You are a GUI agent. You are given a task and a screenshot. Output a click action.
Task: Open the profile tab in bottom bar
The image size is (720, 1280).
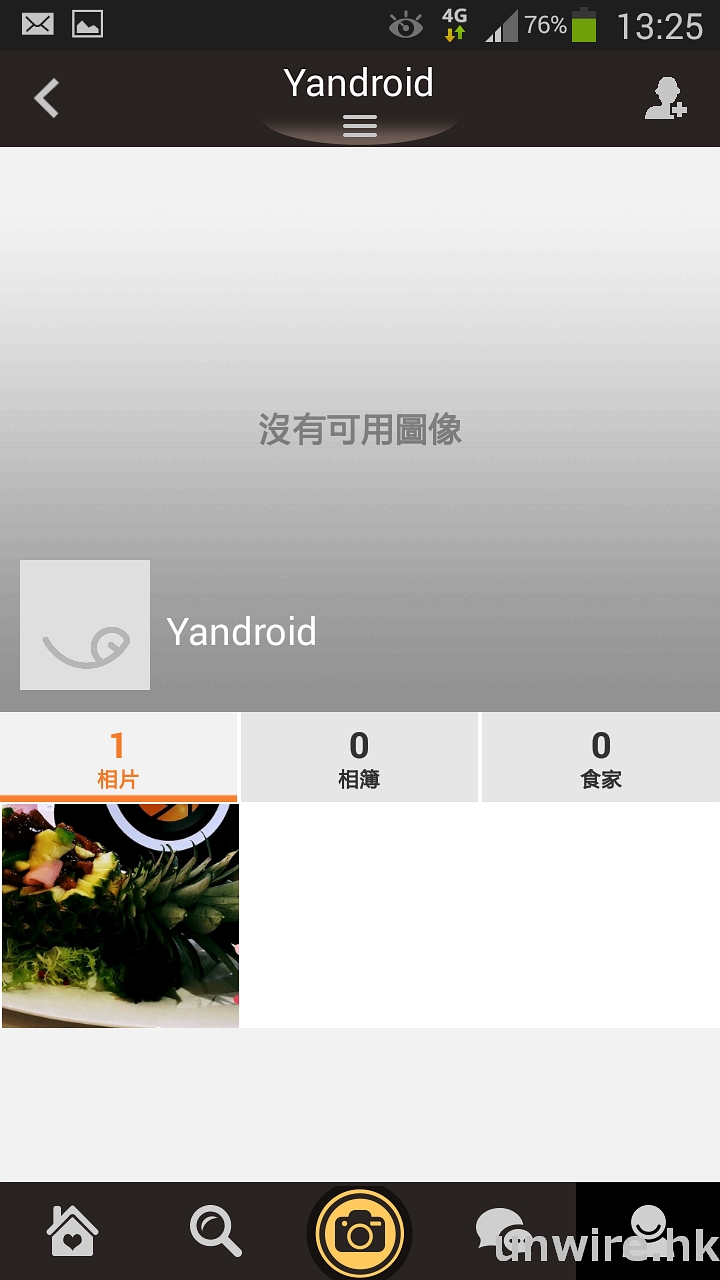pyautogui.click(x=647, y=1229)
